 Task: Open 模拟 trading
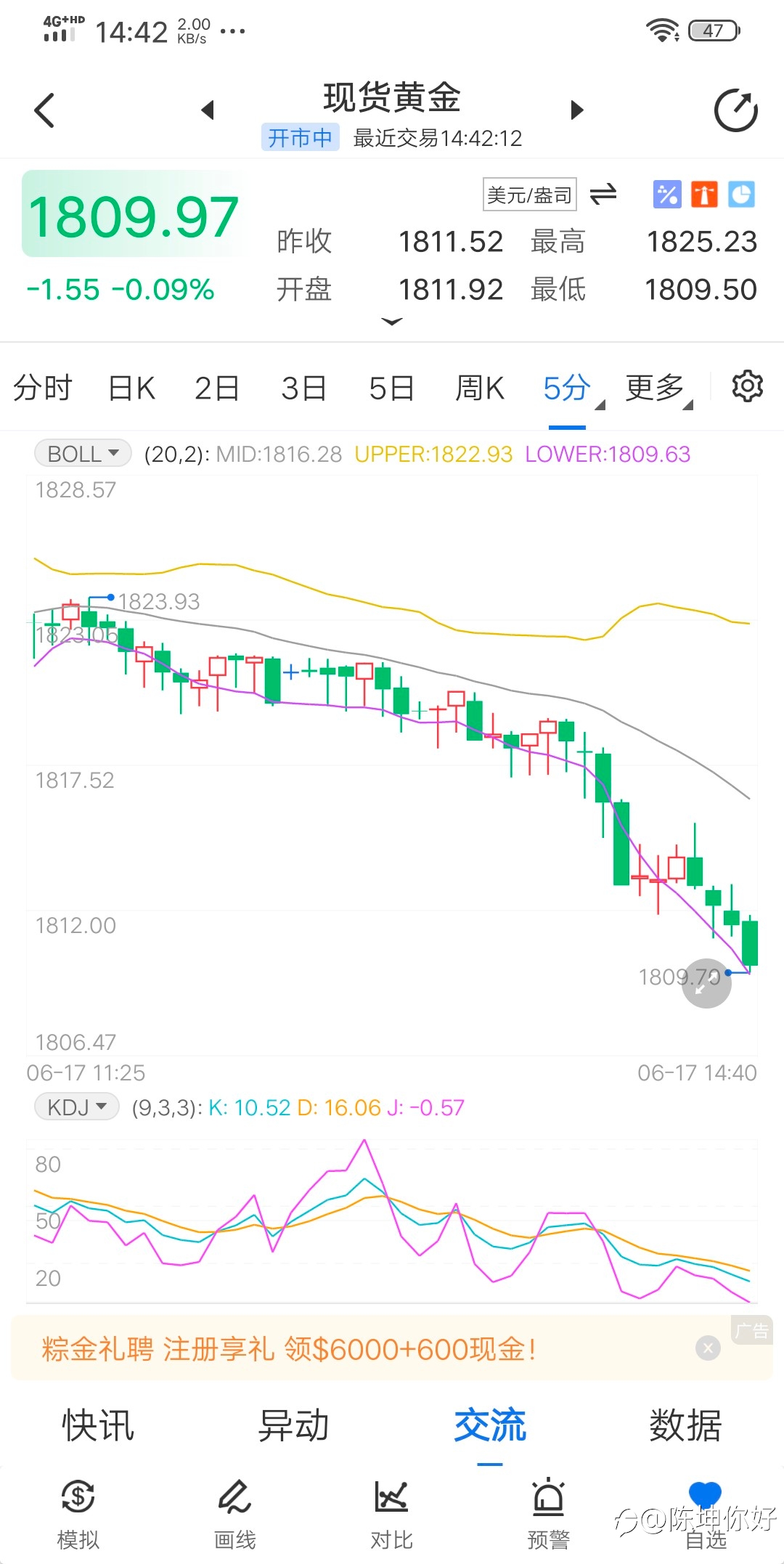click(78, 1514)
